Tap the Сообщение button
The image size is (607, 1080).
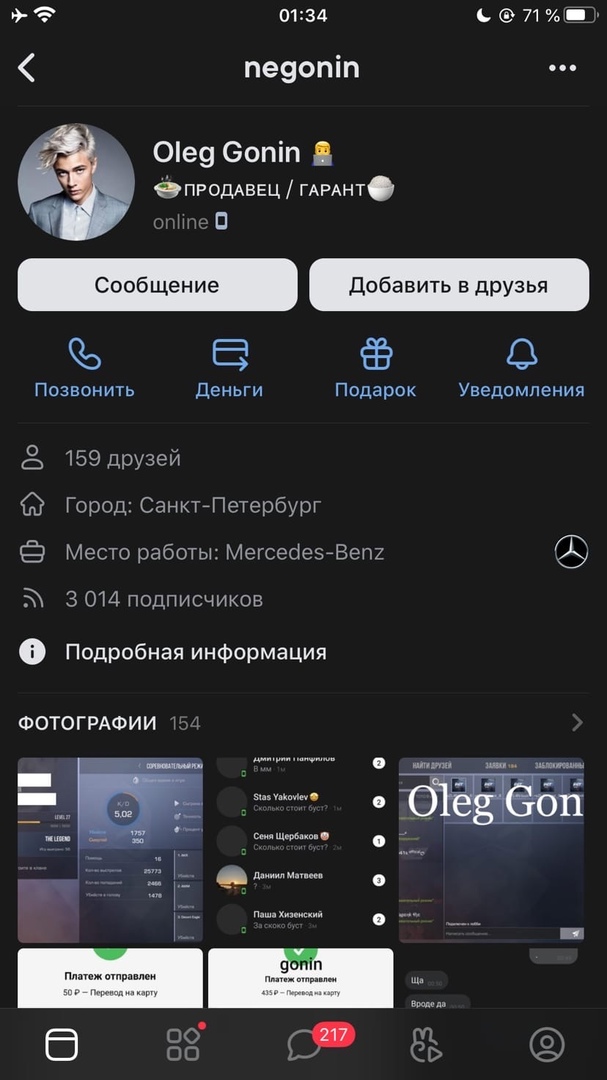click(157, 285)
